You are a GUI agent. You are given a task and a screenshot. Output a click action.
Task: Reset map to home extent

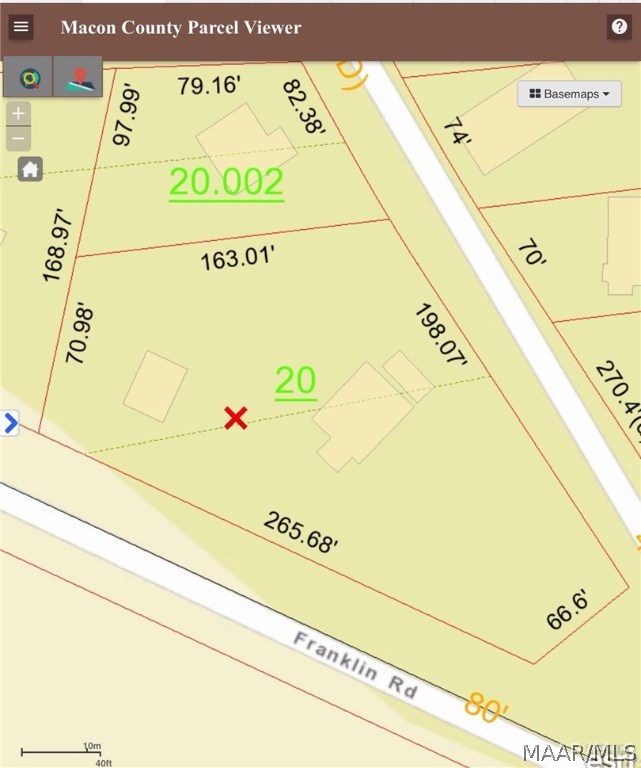point(30,169)
